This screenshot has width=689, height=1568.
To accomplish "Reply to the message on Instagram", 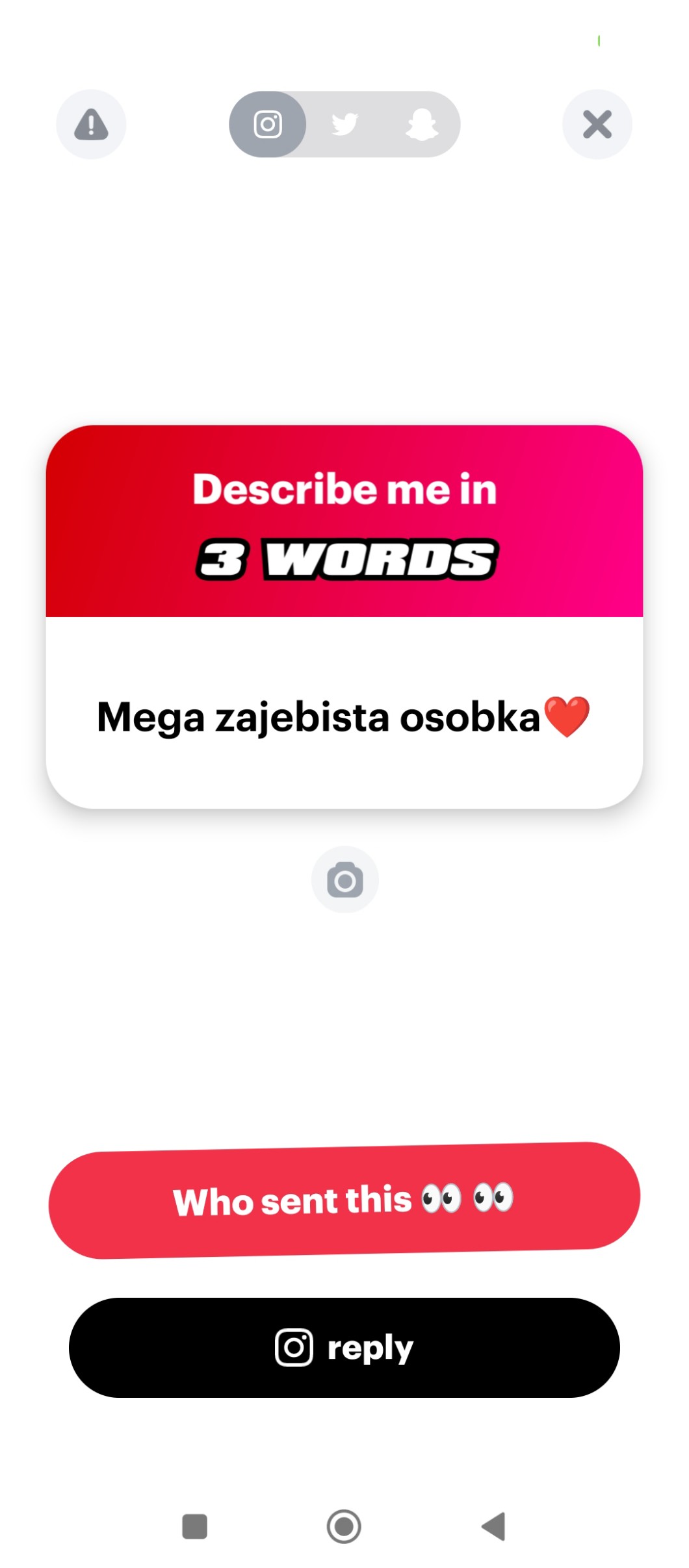I will [x=344, y=1347].
